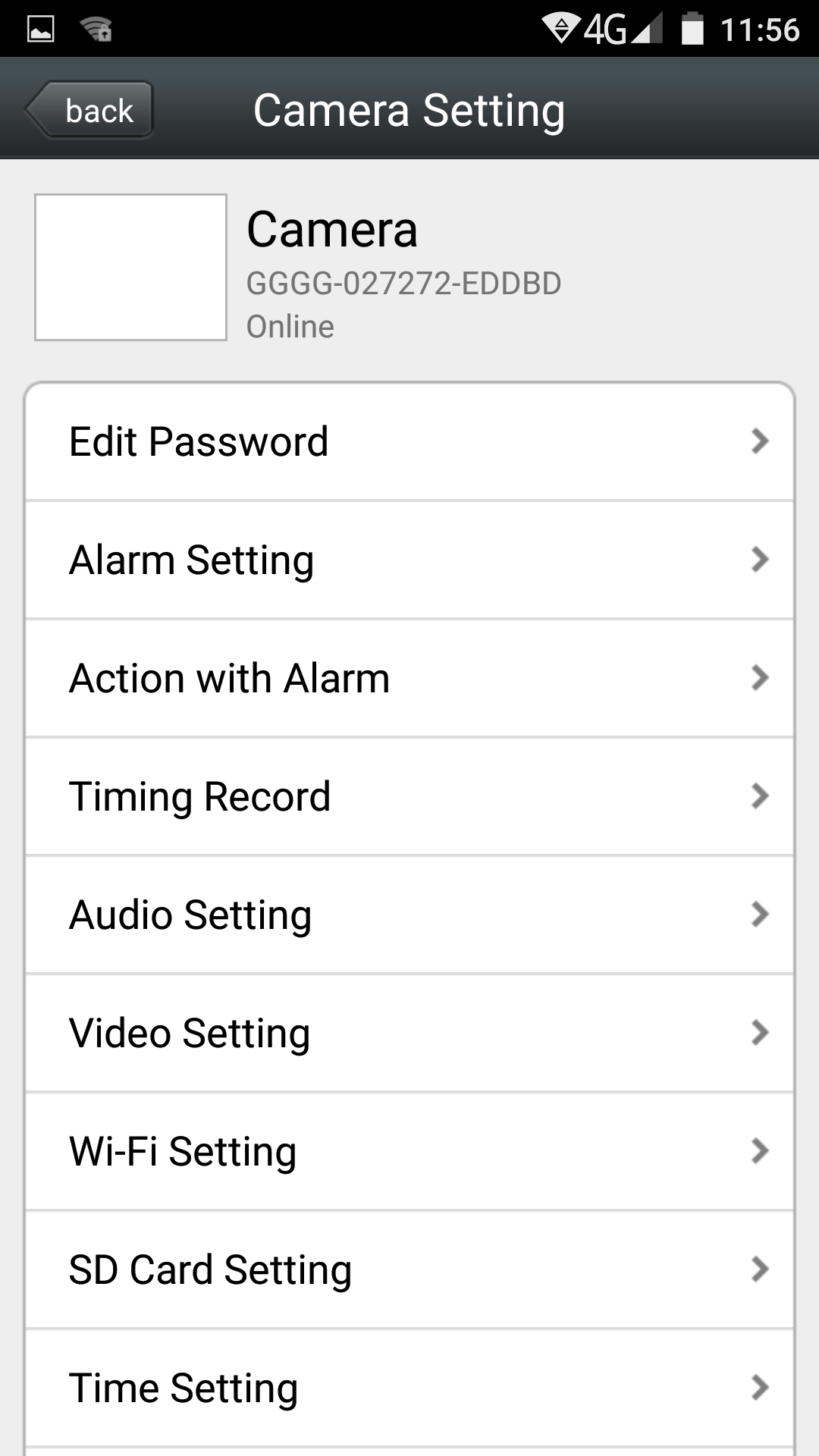The width and height of the screenshot is (819, 1456).
Task: Open SD Card Setting
Action: coord(409,1269)
